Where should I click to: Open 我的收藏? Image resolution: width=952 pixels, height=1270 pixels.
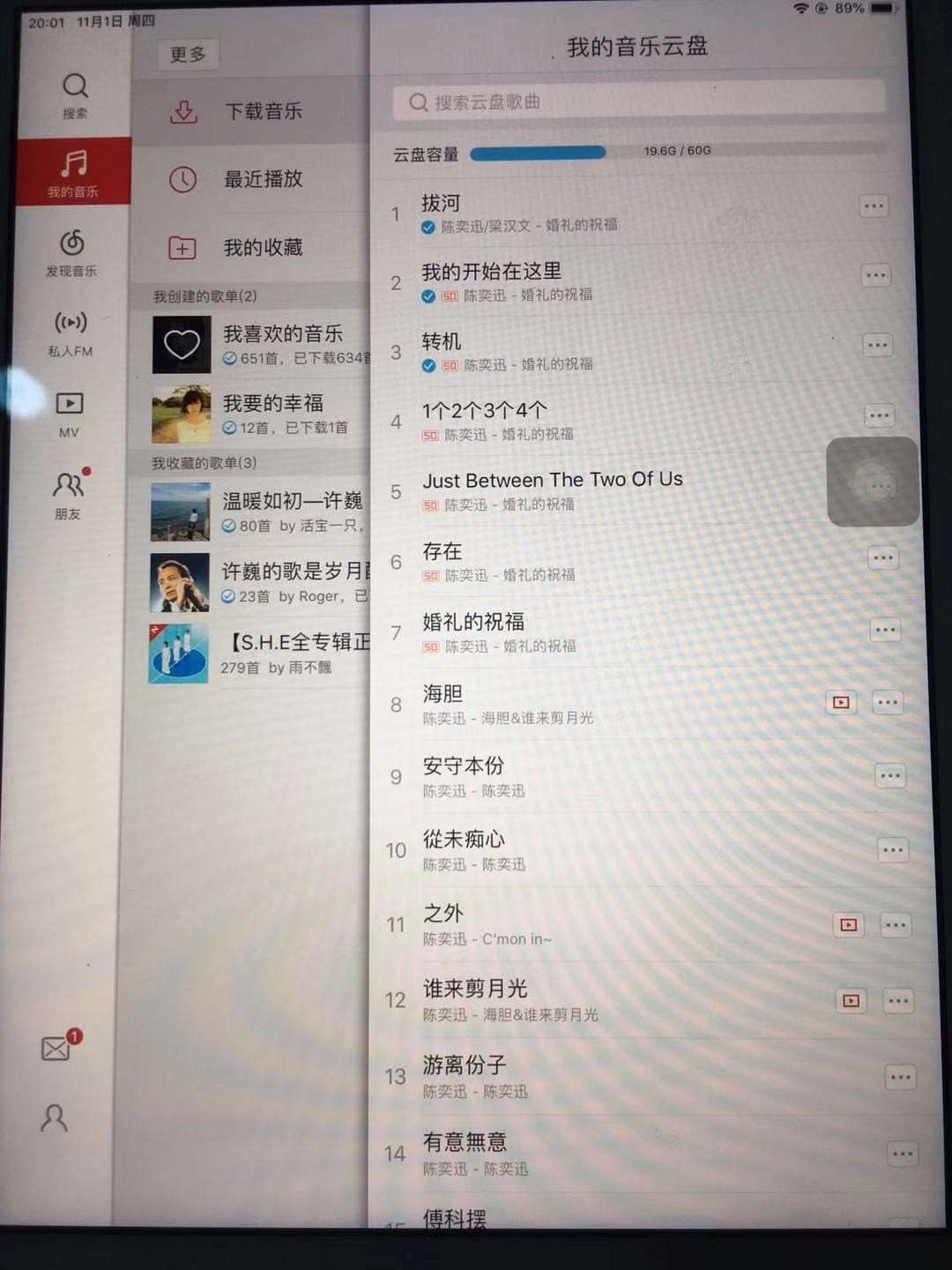(x=263, y=248)
